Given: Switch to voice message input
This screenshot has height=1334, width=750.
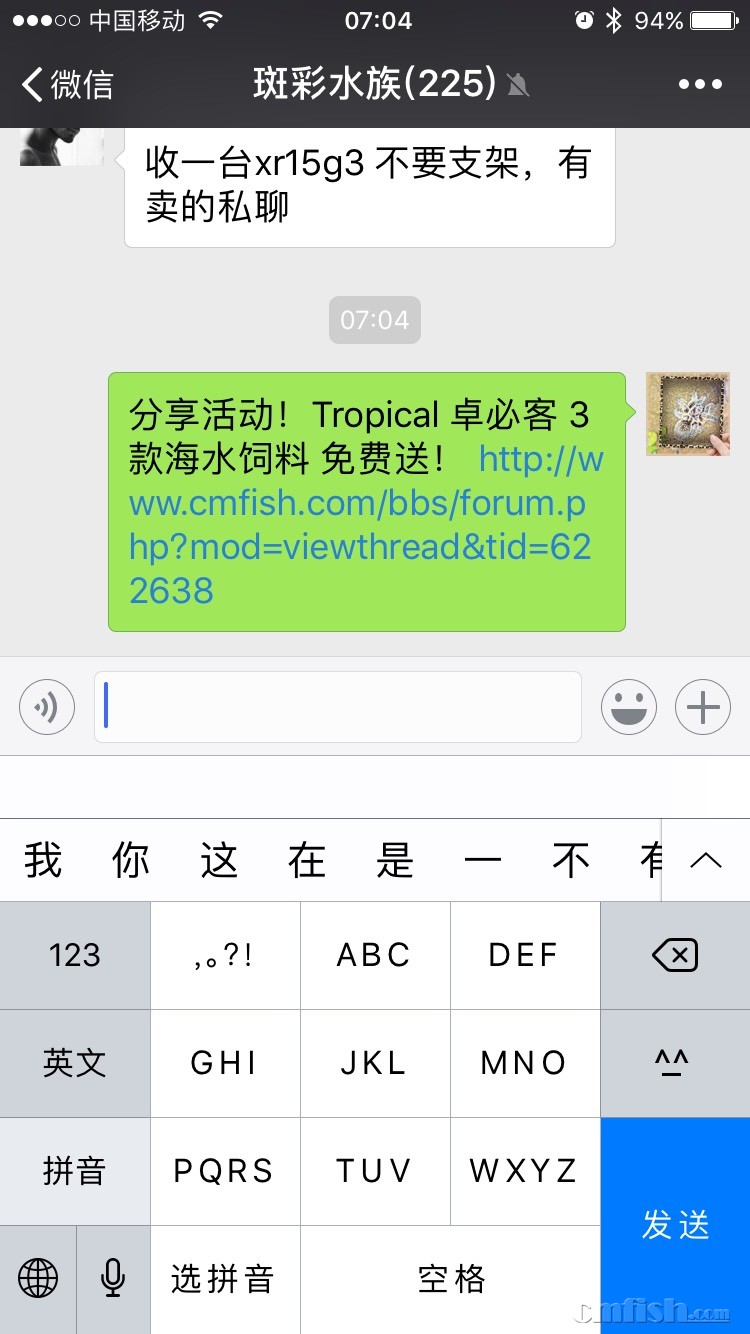Looking at the screenshot, I should tap(46, 707).
